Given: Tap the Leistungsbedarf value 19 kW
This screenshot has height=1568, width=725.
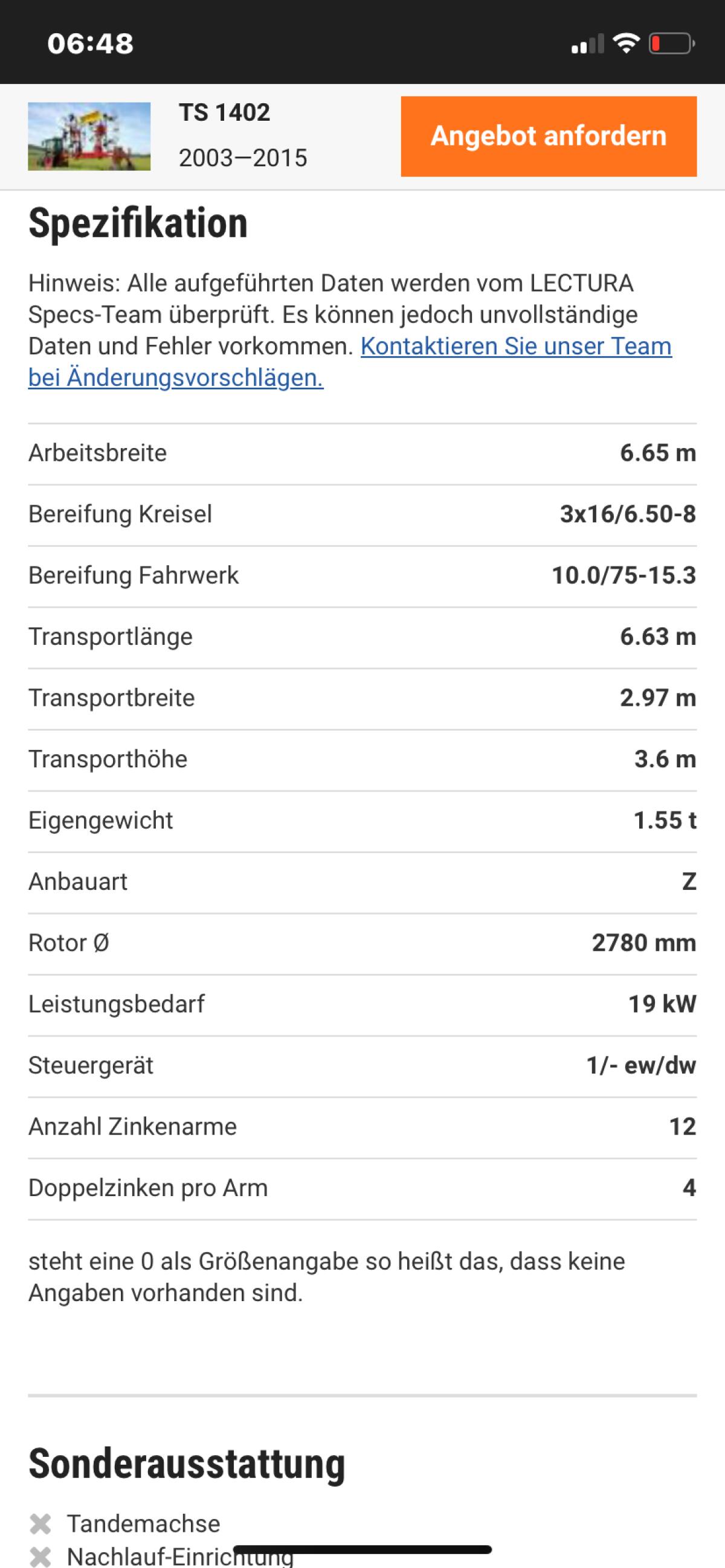Looking at the screenshot, I should pyautogui.click(x=660, y=1003).
